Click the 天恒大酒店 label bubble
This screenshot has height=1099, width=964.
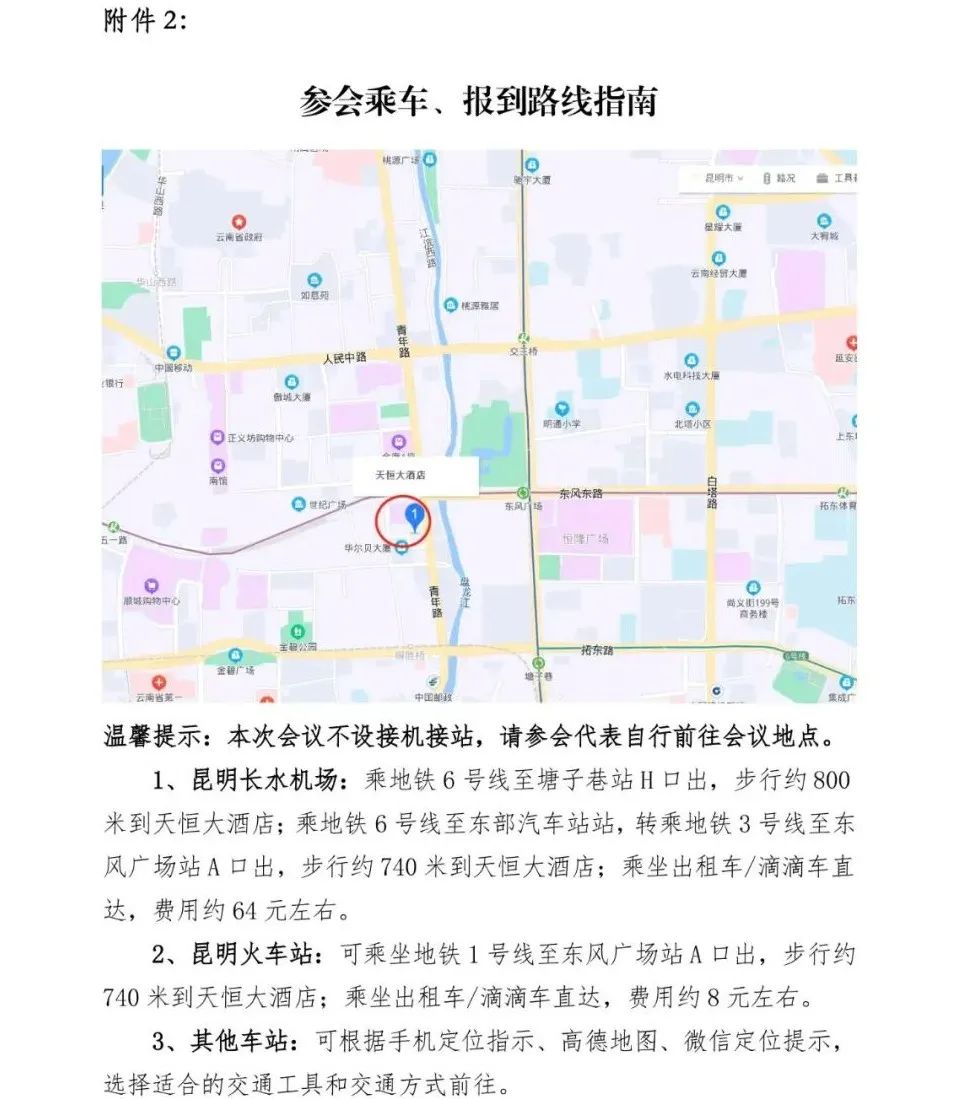402,474
